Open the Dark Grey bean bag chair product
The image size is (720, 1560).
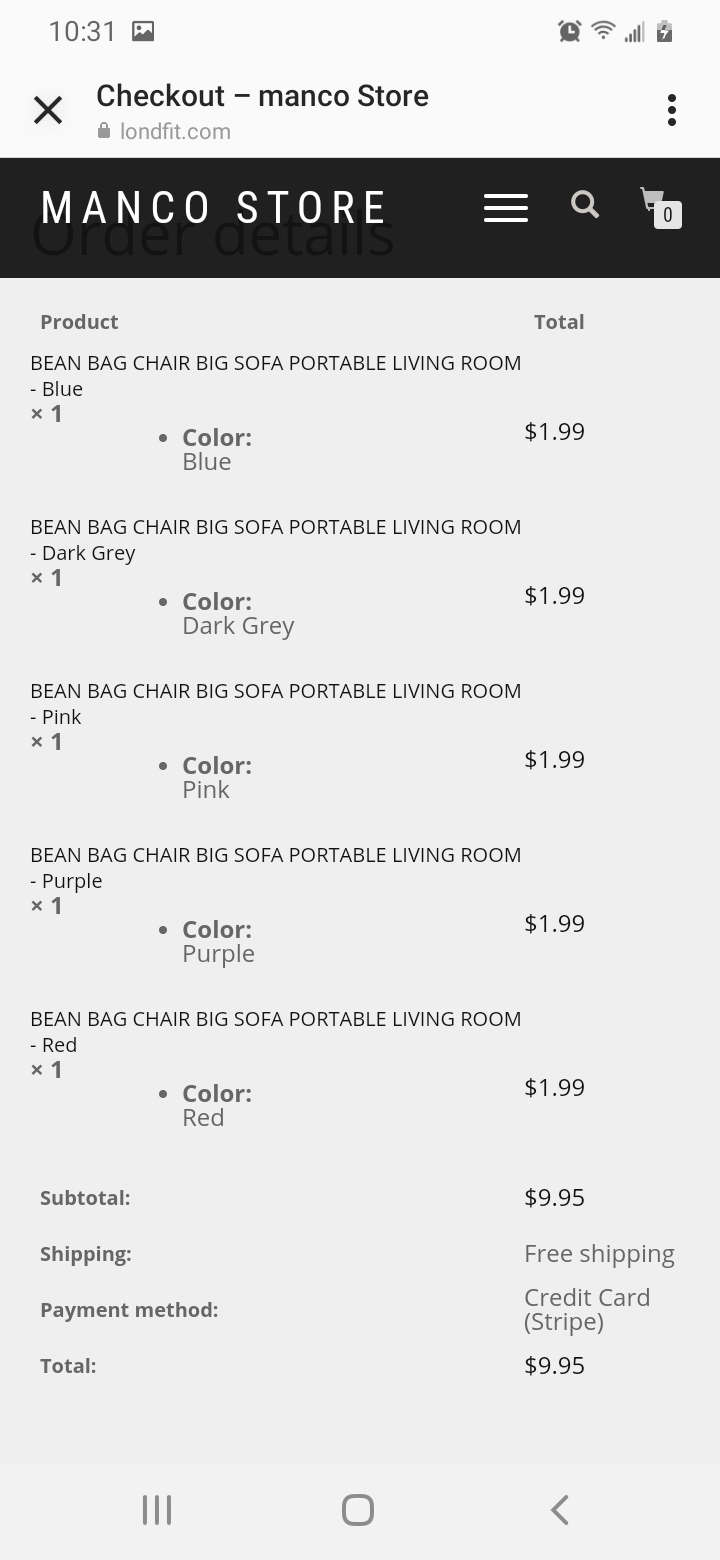coord(275,539)
